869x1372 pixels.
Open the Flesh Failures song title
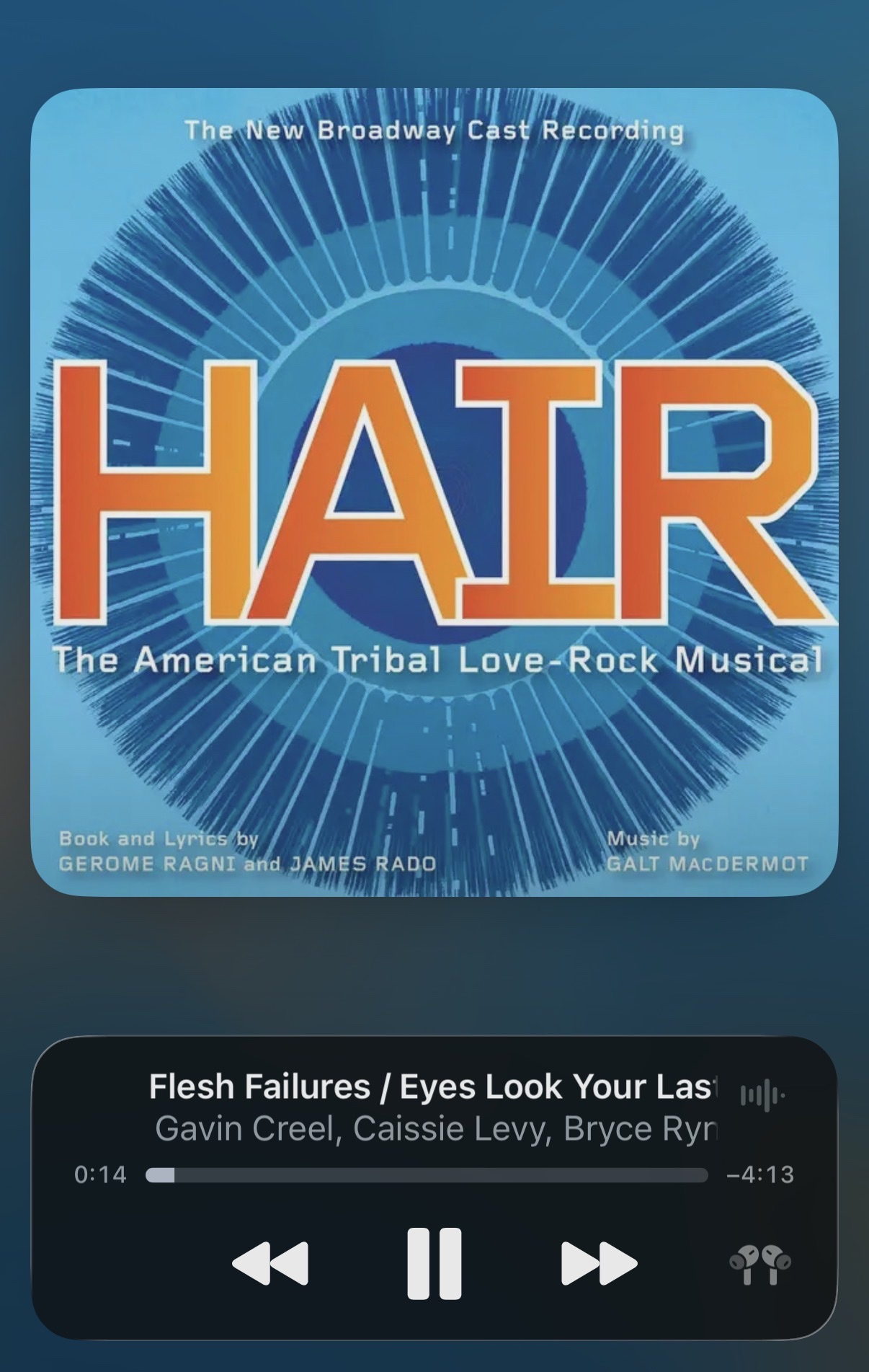[432, 1086]
